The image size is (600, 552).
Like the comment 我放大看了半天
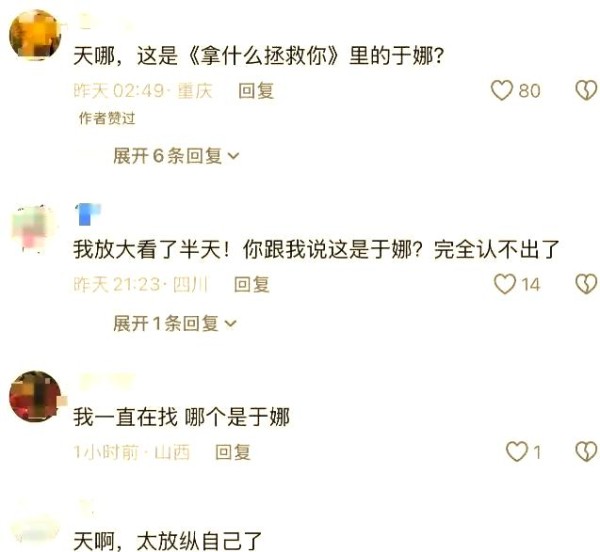pos(505,285)
